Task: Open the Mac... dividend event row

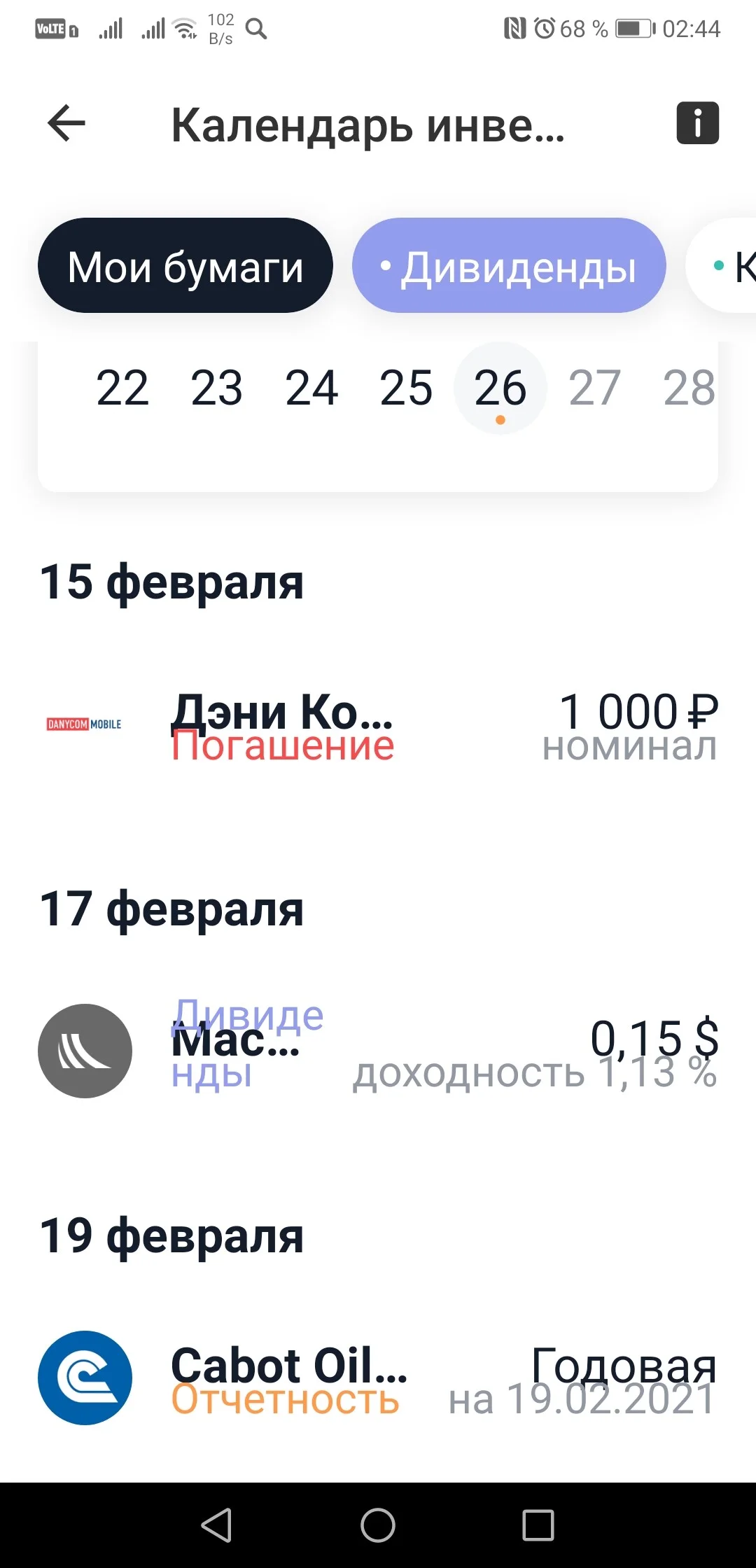Action: [378, 1051]
